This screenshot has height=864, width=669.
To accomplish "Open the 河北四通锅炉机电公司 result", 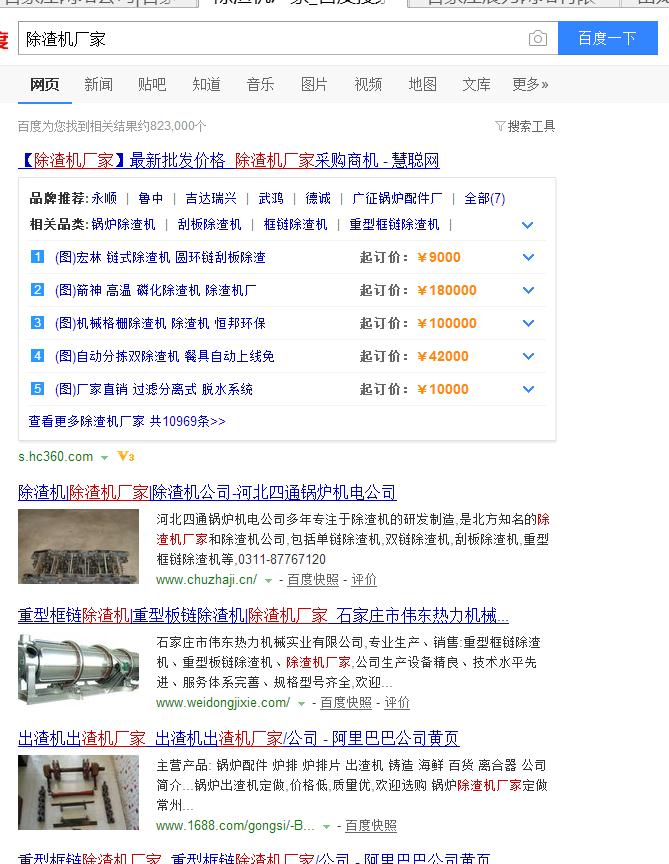I will pos(207,492).
